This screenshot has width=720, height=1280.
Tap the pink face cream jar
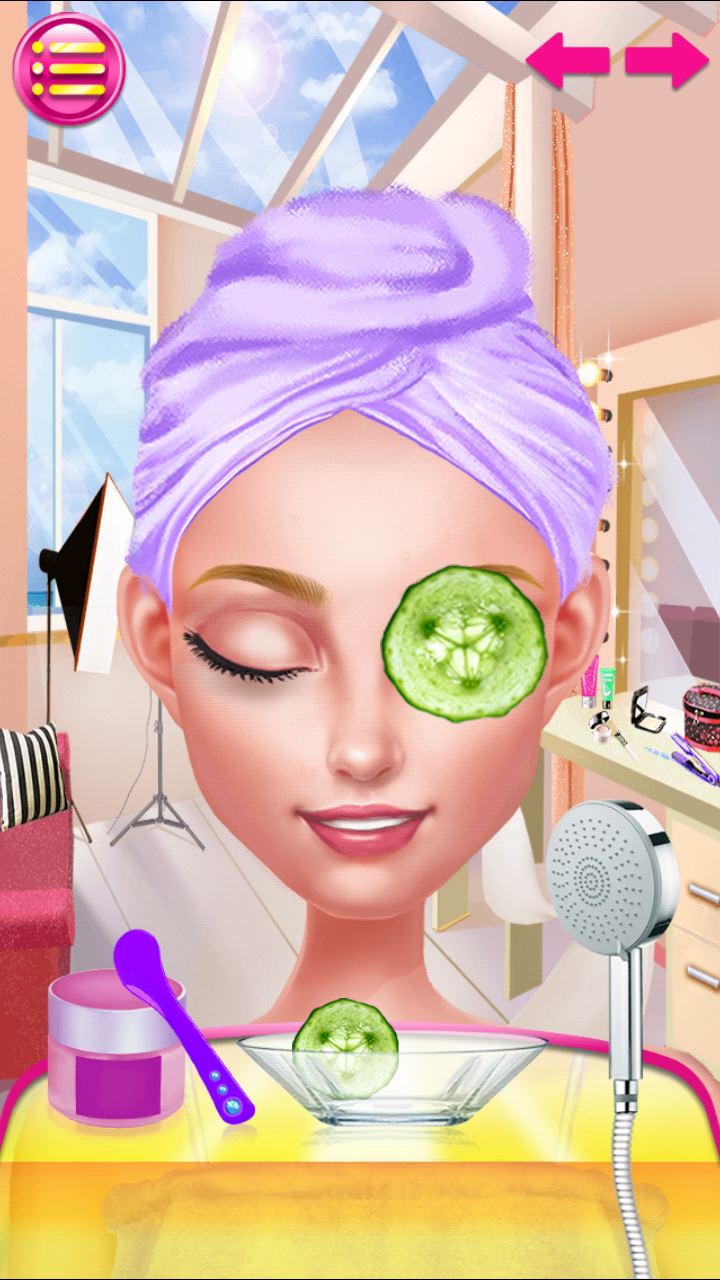(x=117, y=1048)
